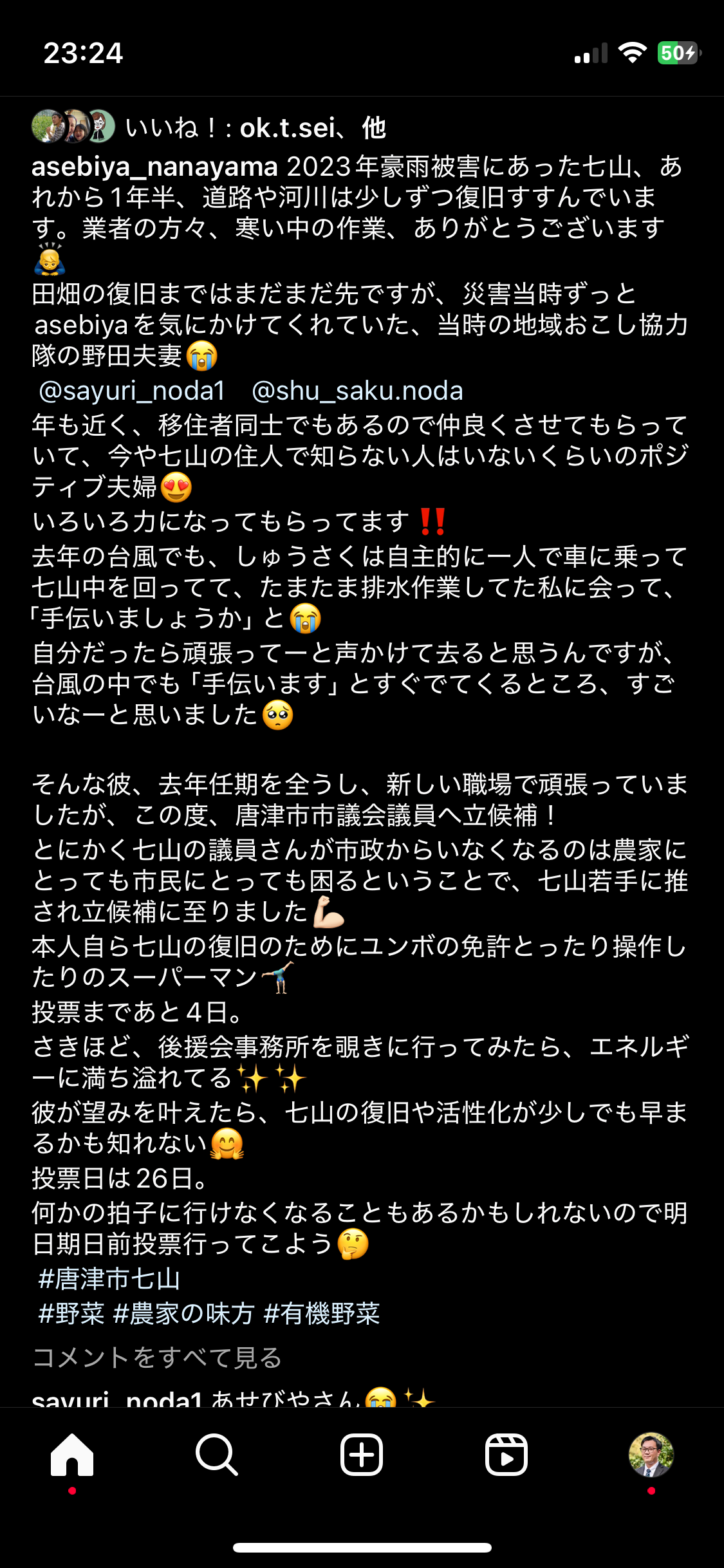
Task: View the #有機野菜 hashtag page
Action: (322, 1314)
